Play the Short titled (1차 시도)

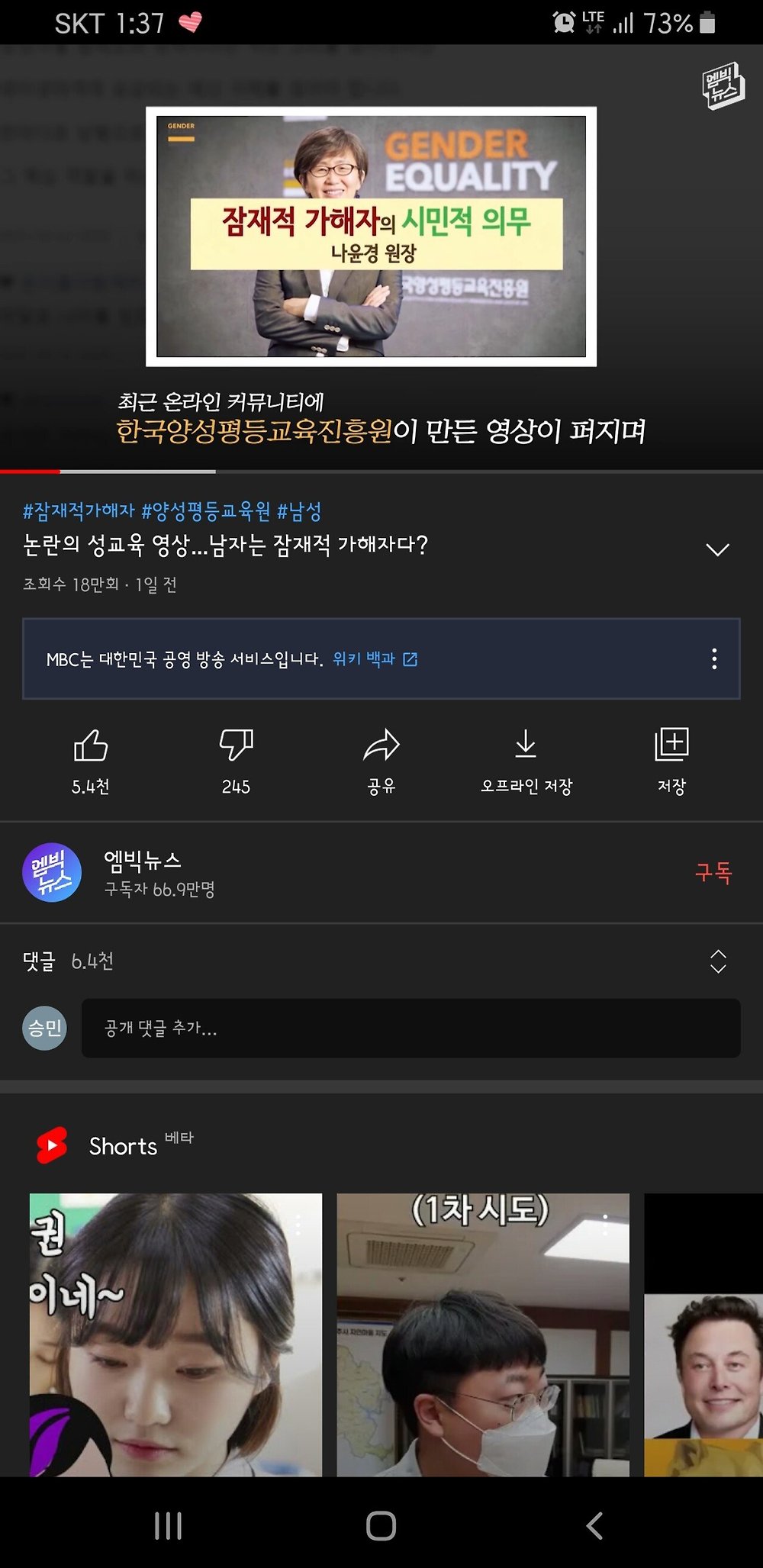pyautogui.click(x=483, y=1335)
